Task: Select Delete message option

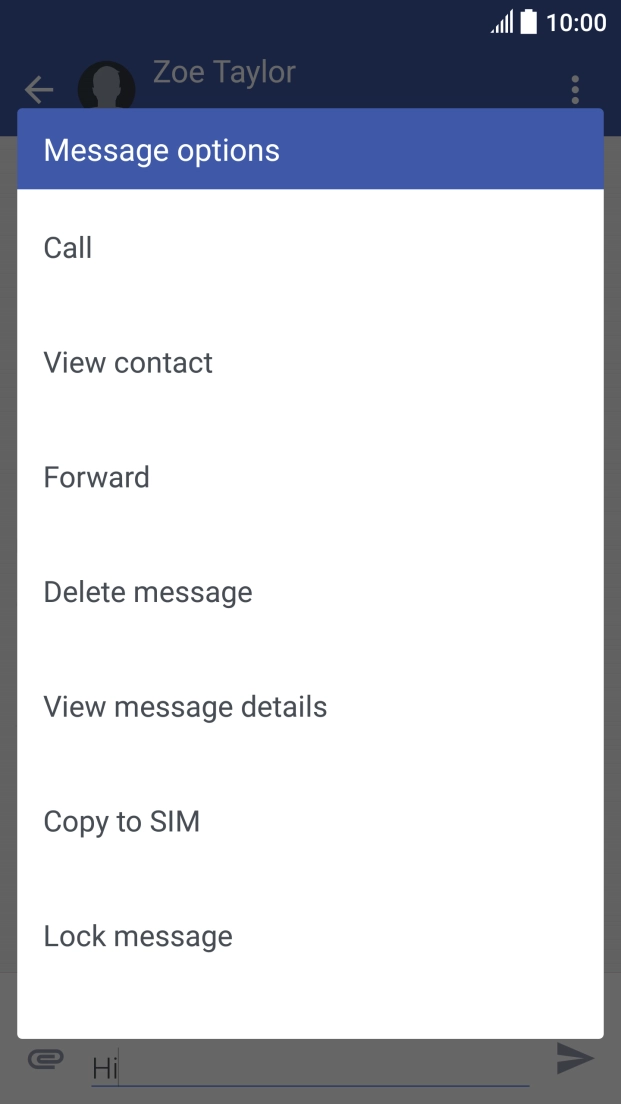Action: 148,593
